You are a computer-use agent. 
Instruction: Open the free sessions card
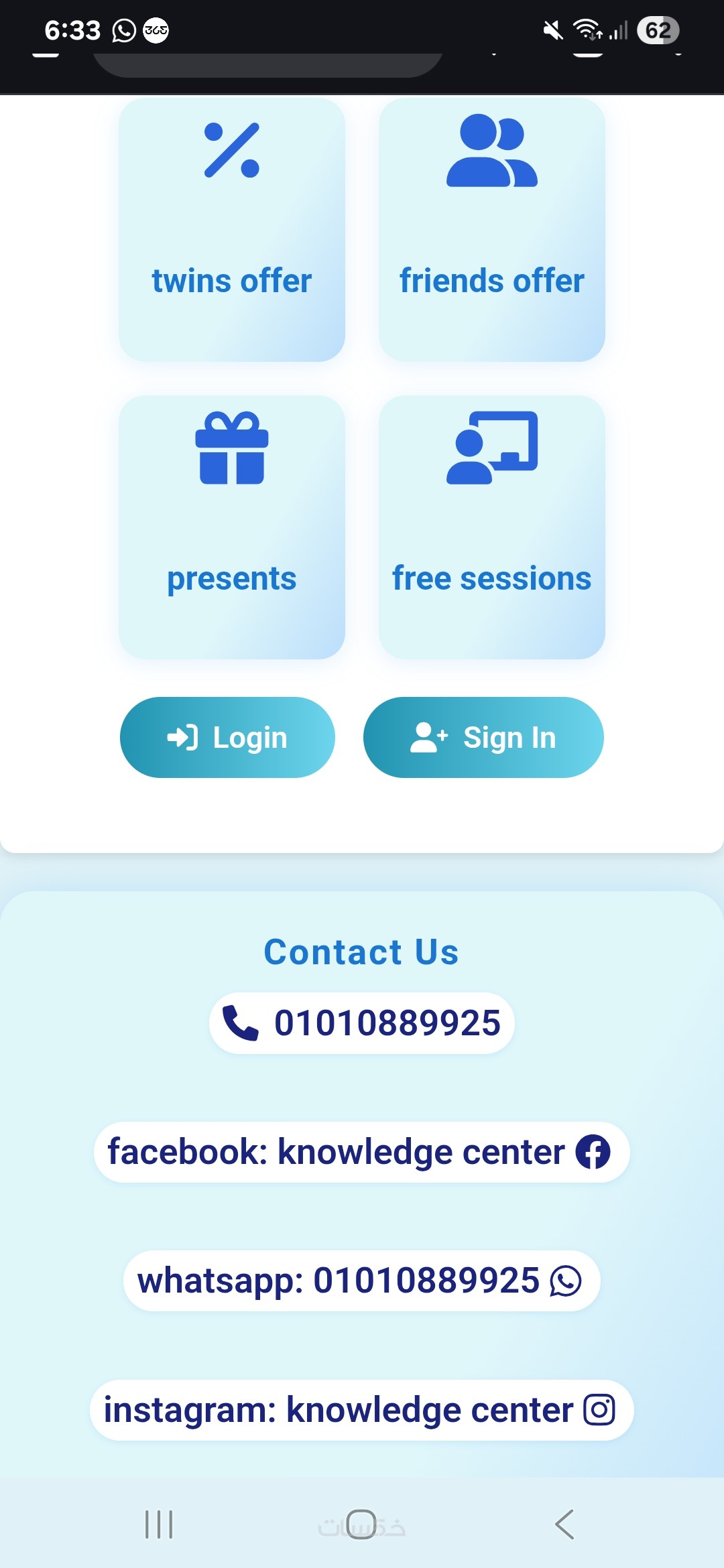pos(491,527)
